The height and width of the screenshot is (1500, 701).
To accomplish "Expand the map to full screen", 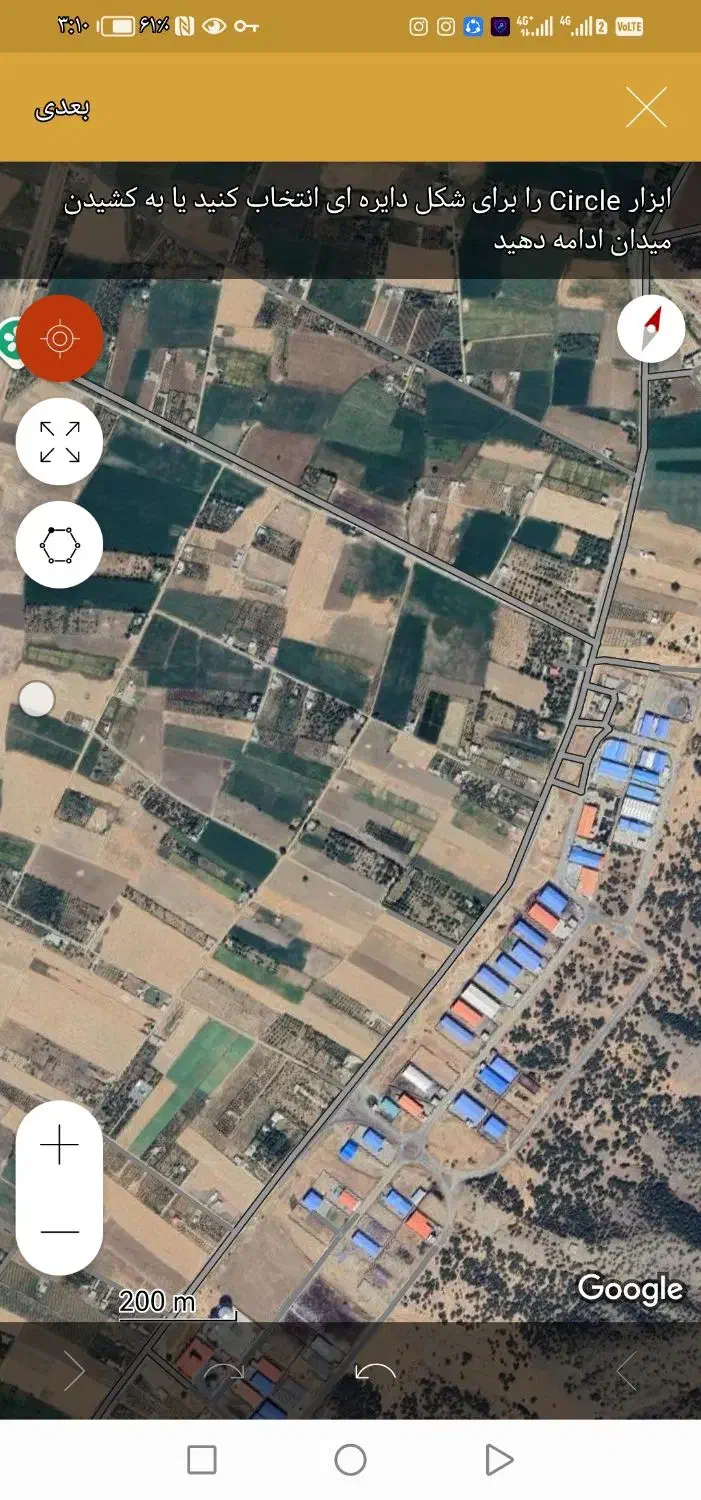I will click(60, 442).
